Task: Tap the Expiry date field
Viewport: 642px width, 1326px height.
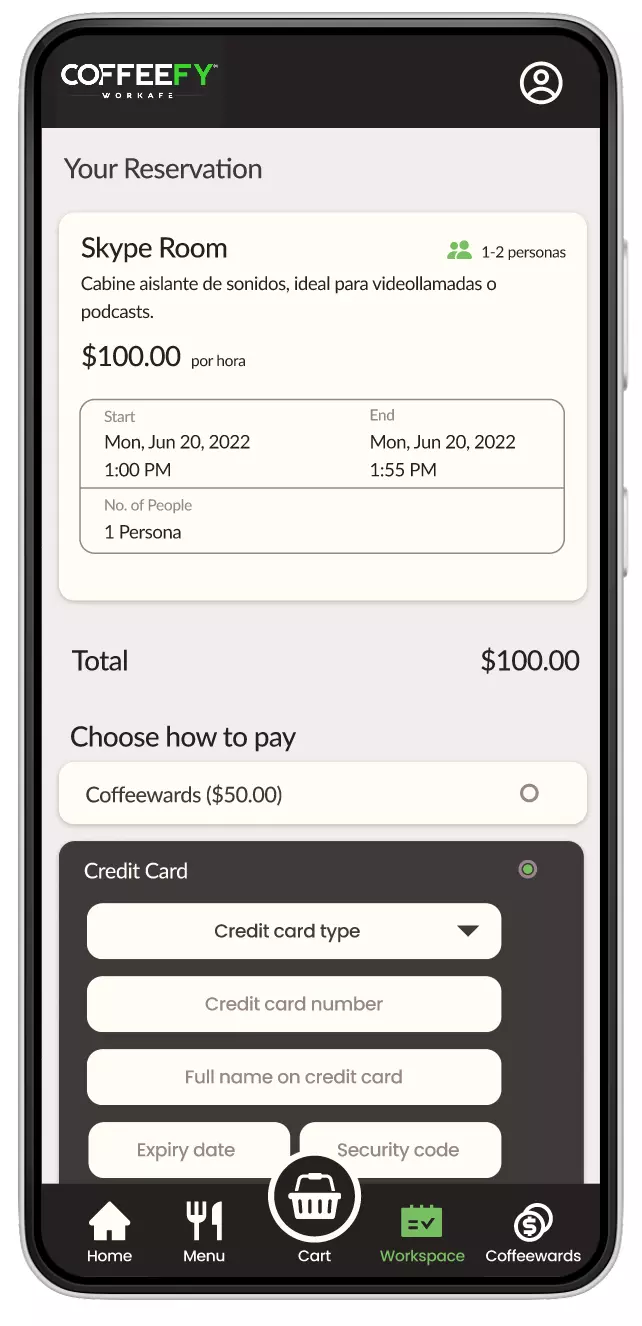Action: coord(188,1150)
